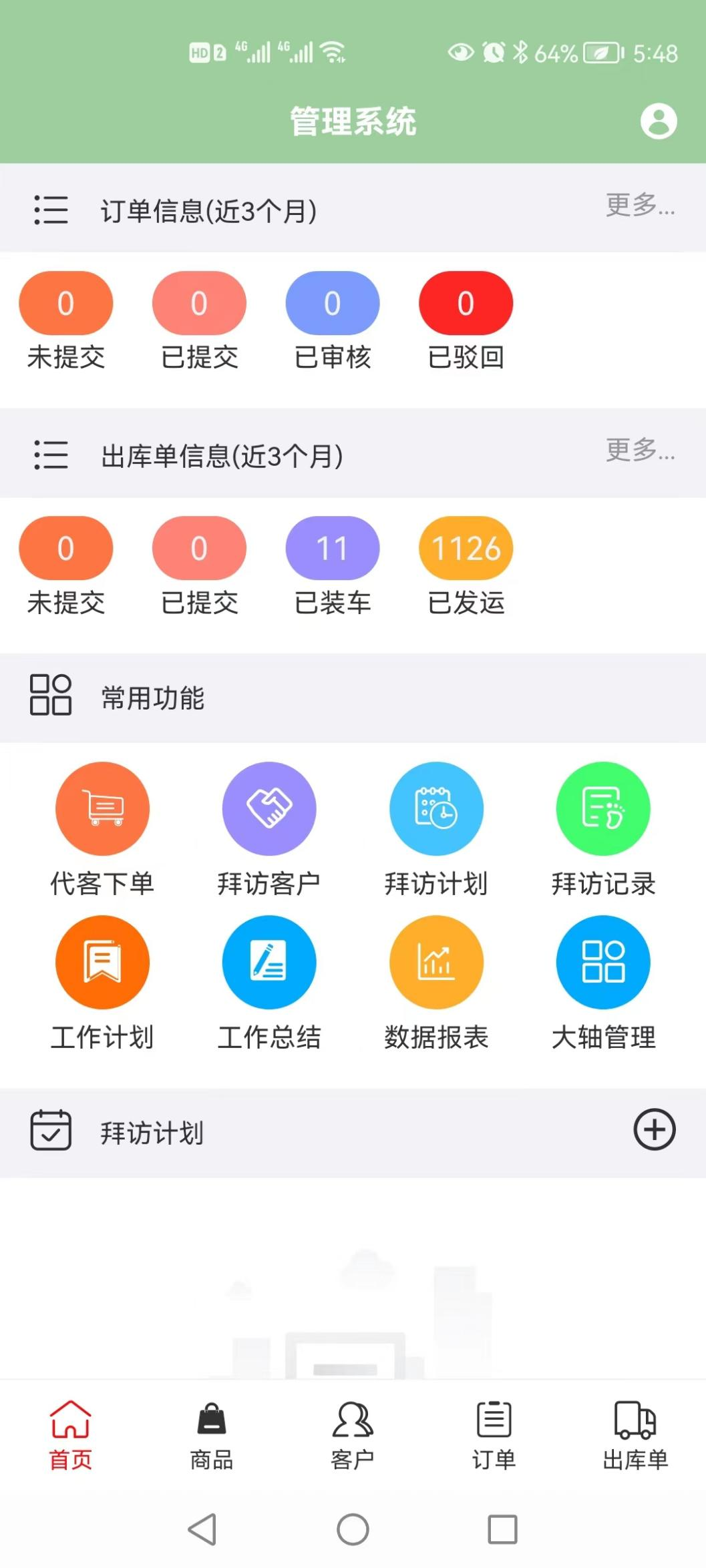Image resolution: width=706 pixels, height=1568 pixels.
Task: Open 工作总结
Action: [269, 963]
